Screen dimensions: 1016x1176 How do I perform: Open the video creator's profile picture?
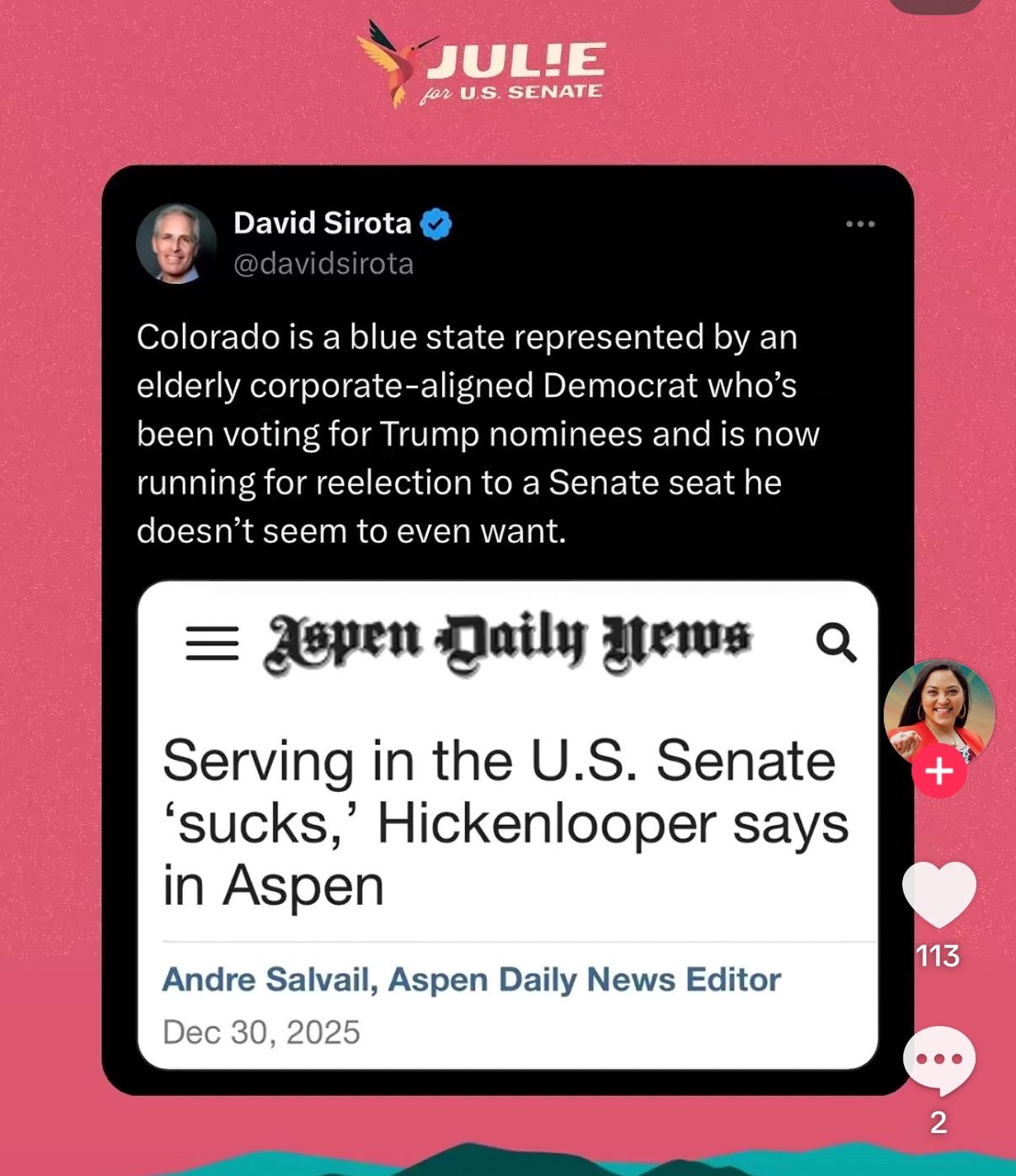tap(938, 708)
